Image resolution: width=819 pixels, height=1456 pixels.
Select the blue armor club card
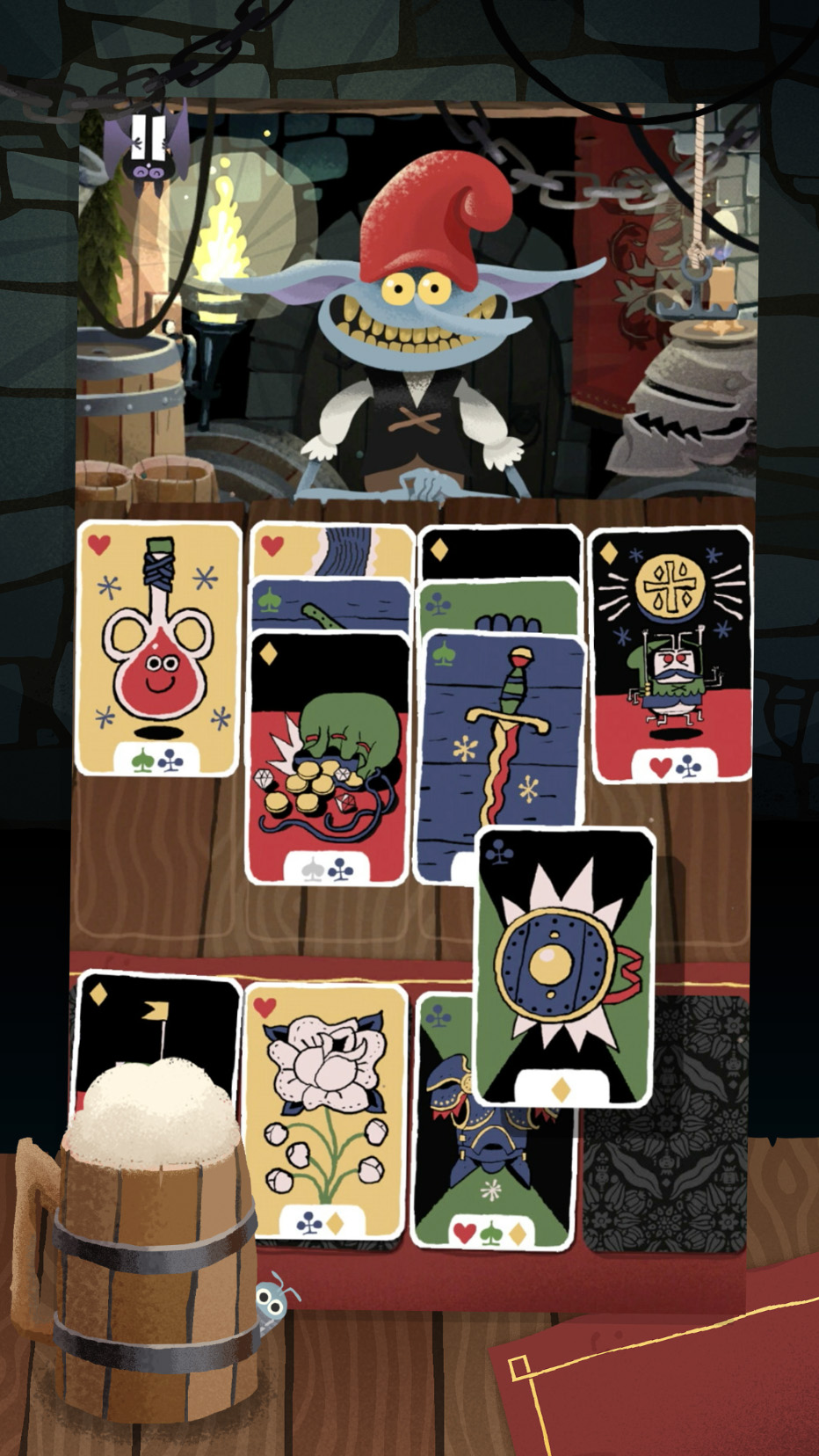448,1143
